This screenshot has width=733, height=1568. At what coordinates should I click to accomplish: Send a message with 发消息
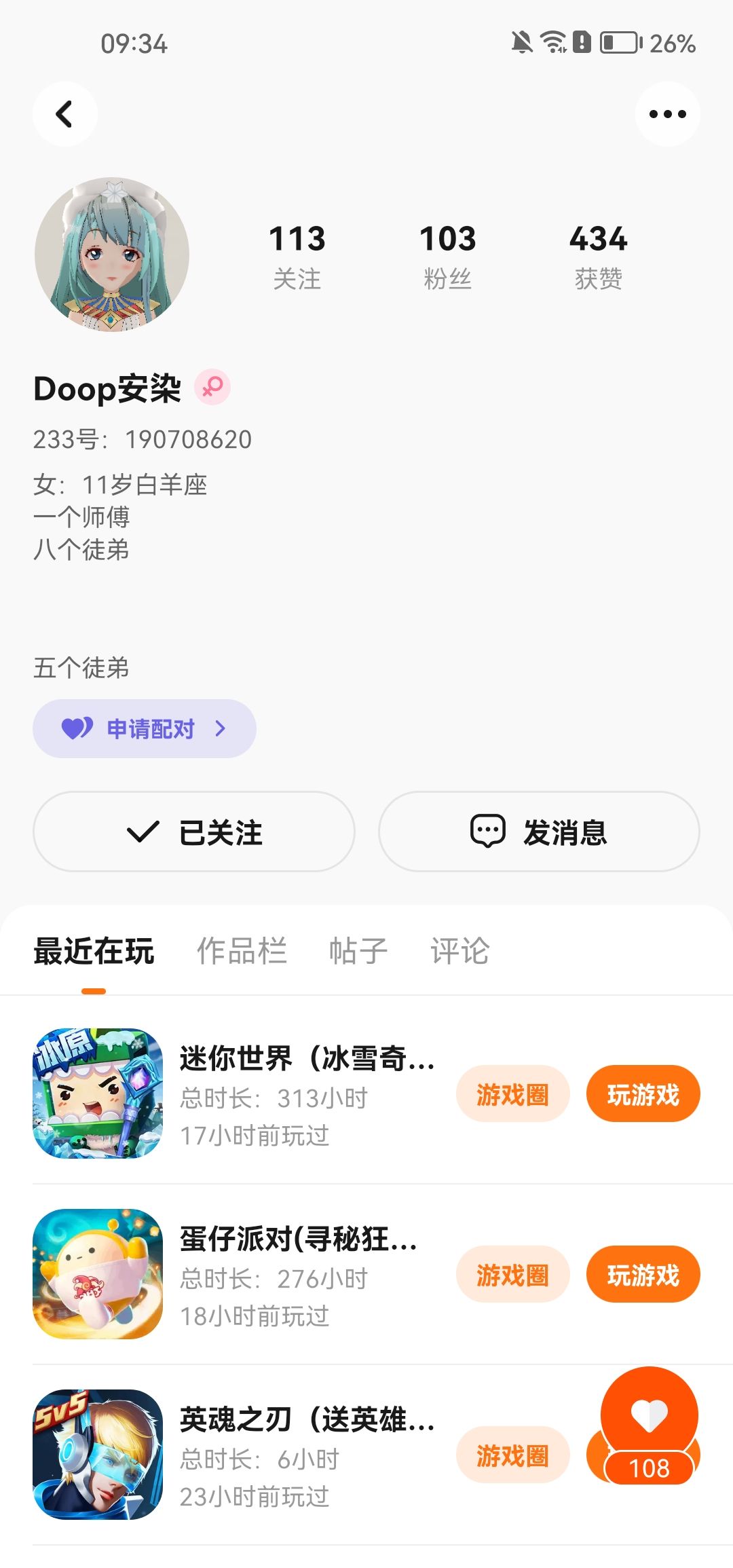point(539,832)
